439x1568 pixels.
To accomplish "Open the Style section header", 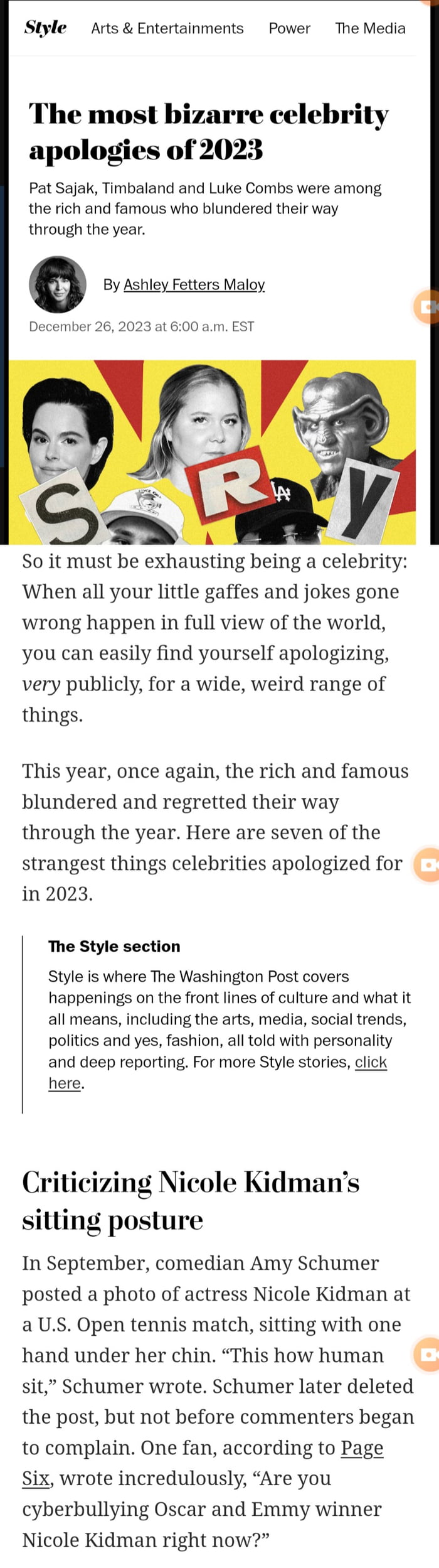I will 45,28.
